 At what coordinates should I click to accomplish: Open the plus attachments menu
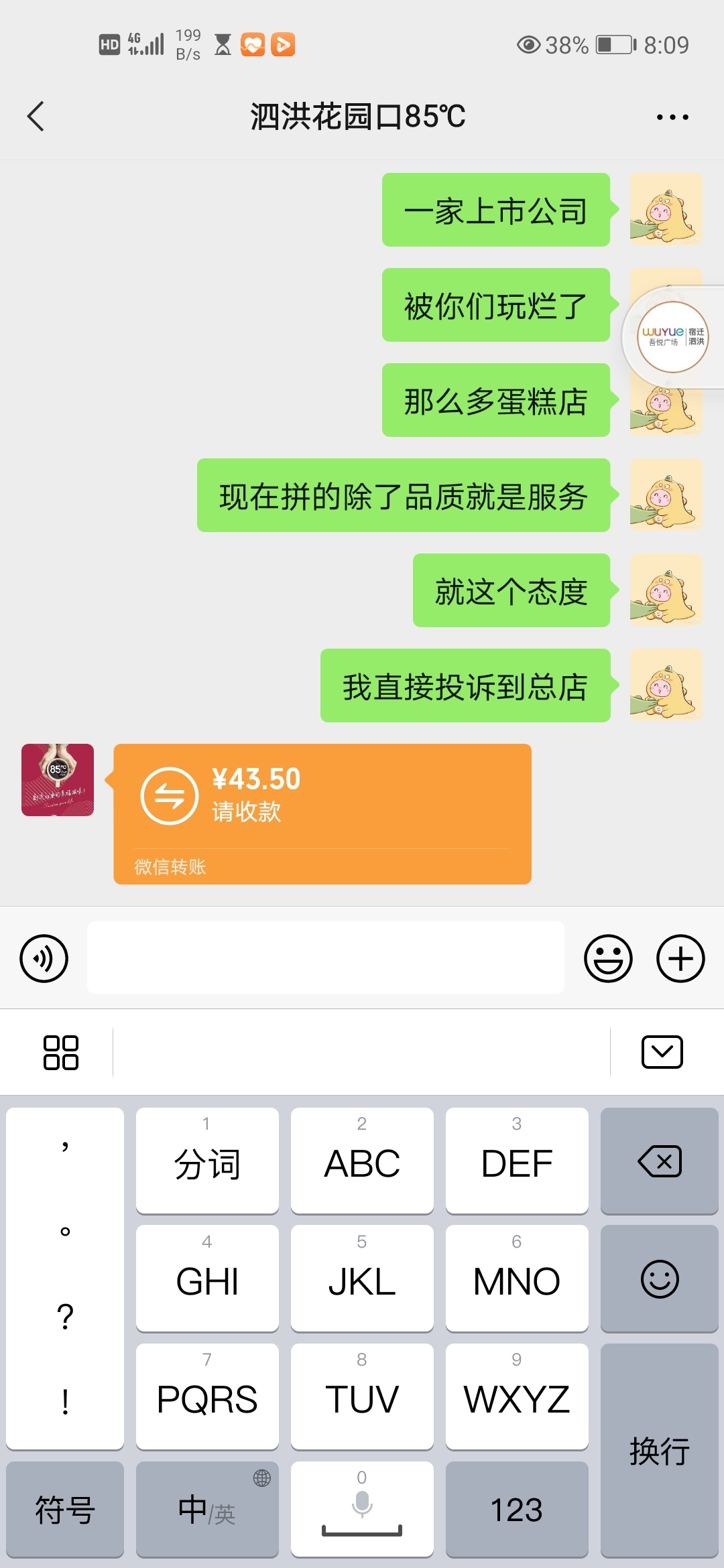click(680, 958)
